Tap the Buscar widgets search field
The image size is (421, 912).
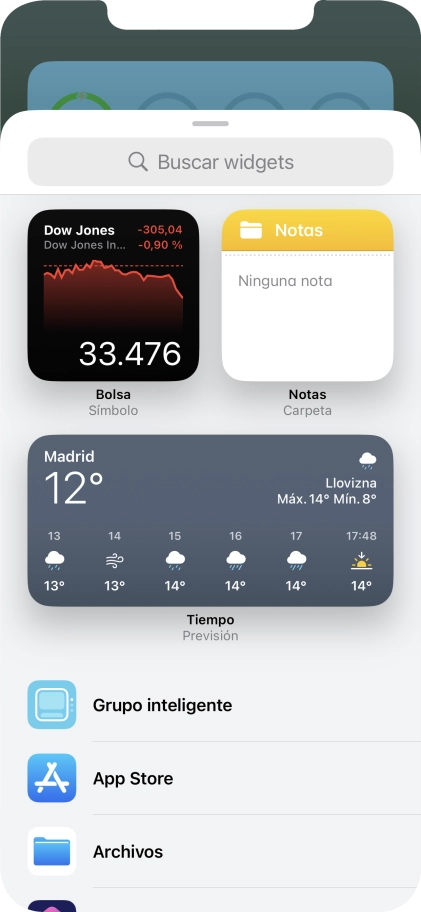click(210, 162)
